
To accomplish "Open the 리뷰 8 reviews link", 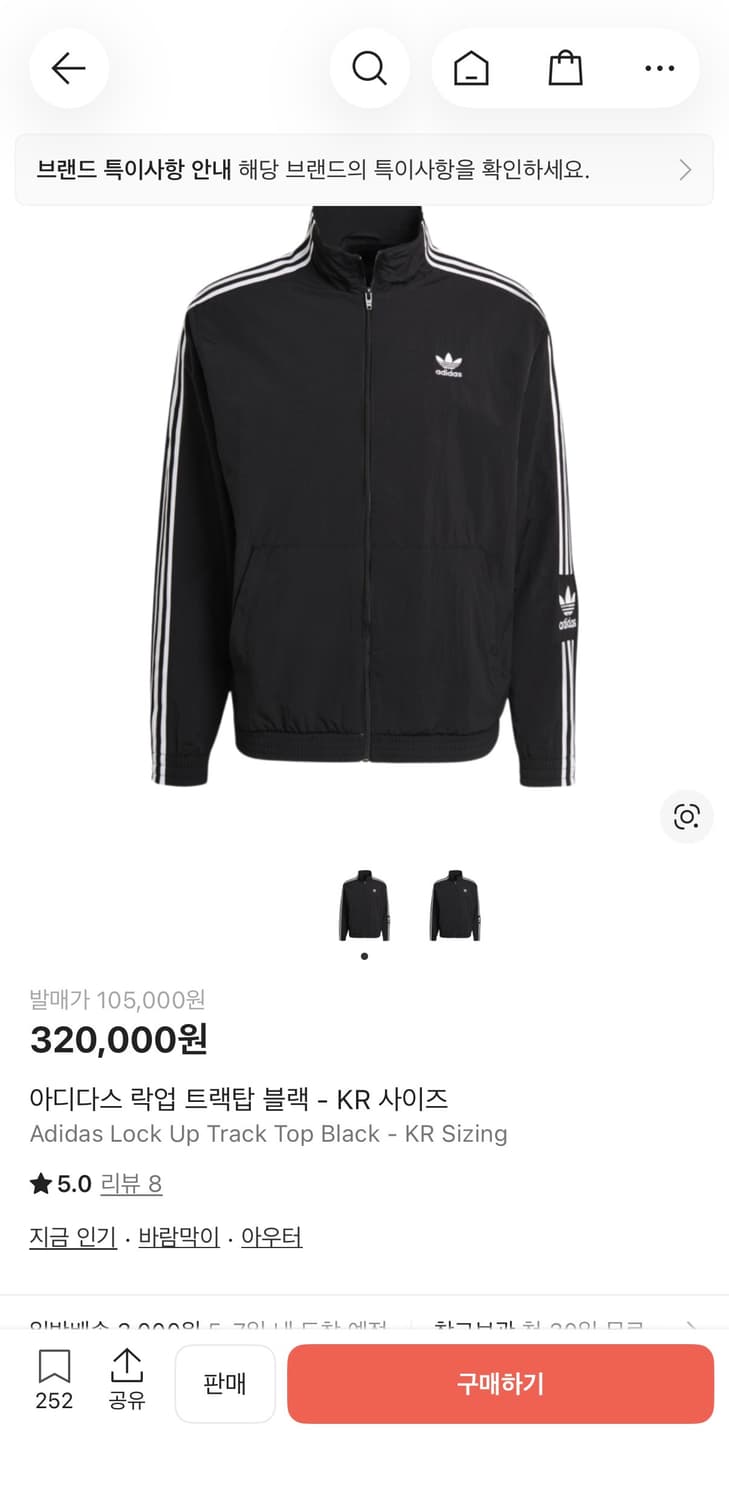I will [131, 1183].
